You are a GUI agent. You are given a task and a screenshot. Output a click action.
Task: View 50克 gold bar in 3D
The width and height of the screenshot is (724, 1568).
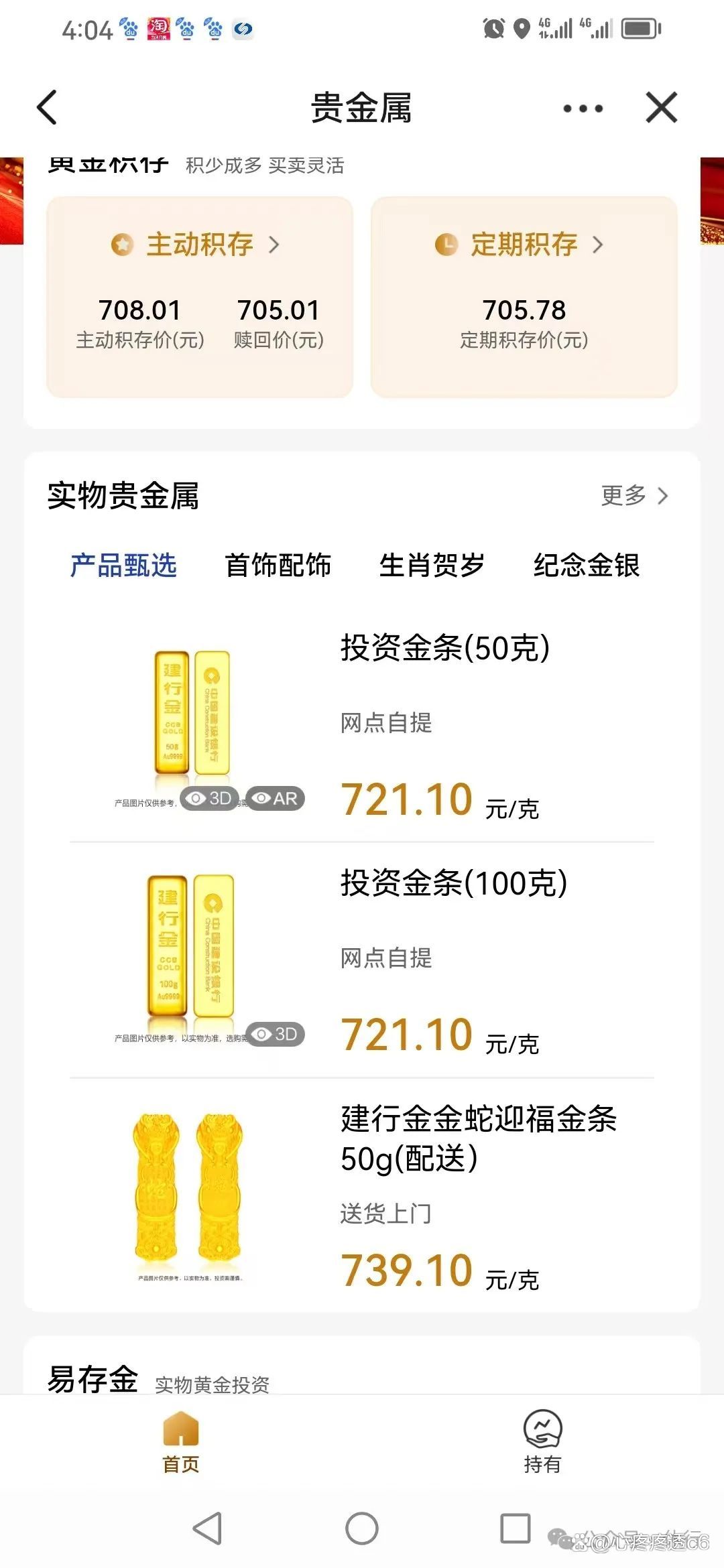click(x=210, y=799)
